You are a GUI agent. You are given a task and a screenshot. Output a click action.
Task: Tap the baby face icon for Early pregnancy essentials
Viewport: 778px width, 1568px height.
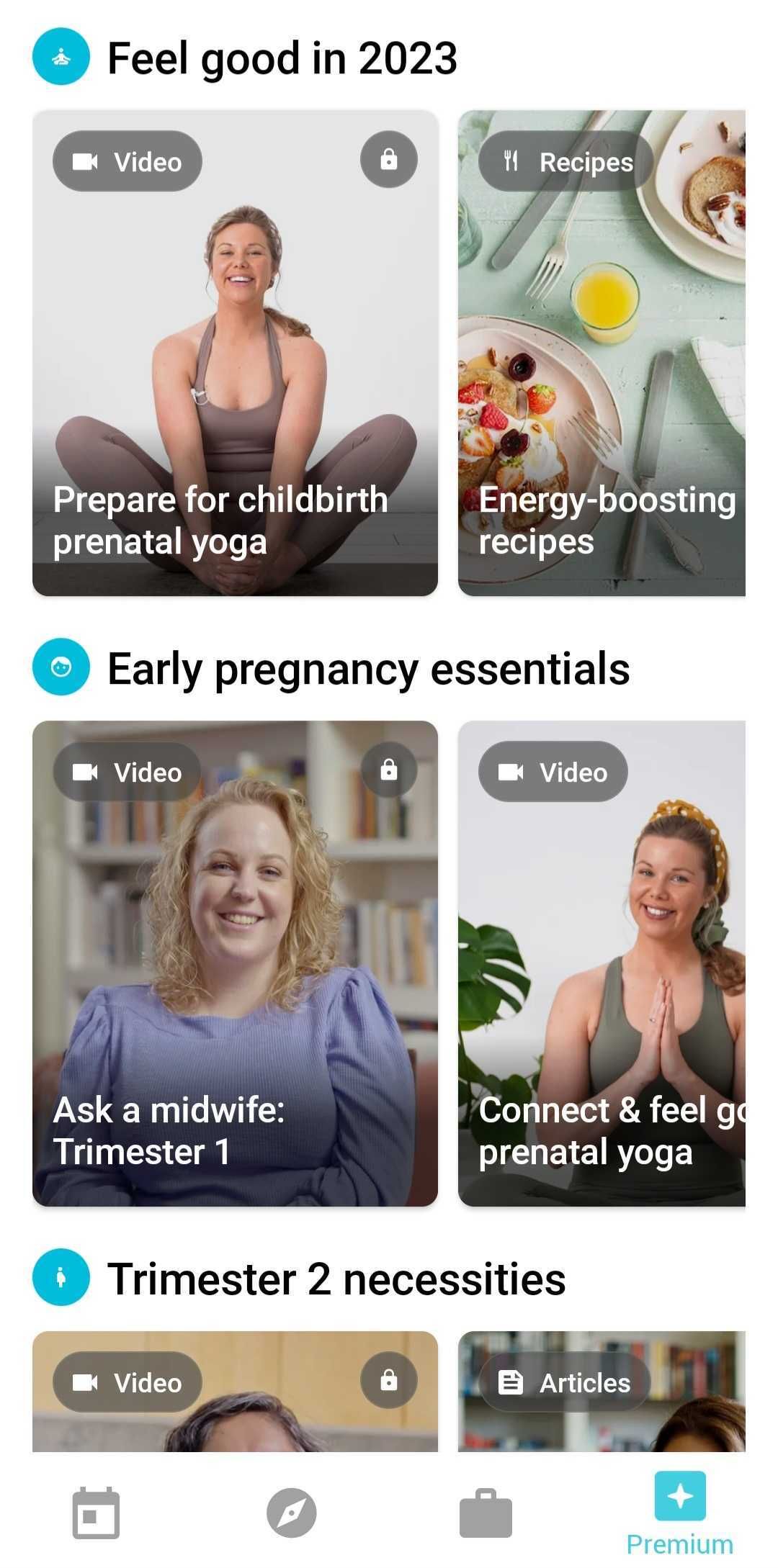[x=61, y=667]
